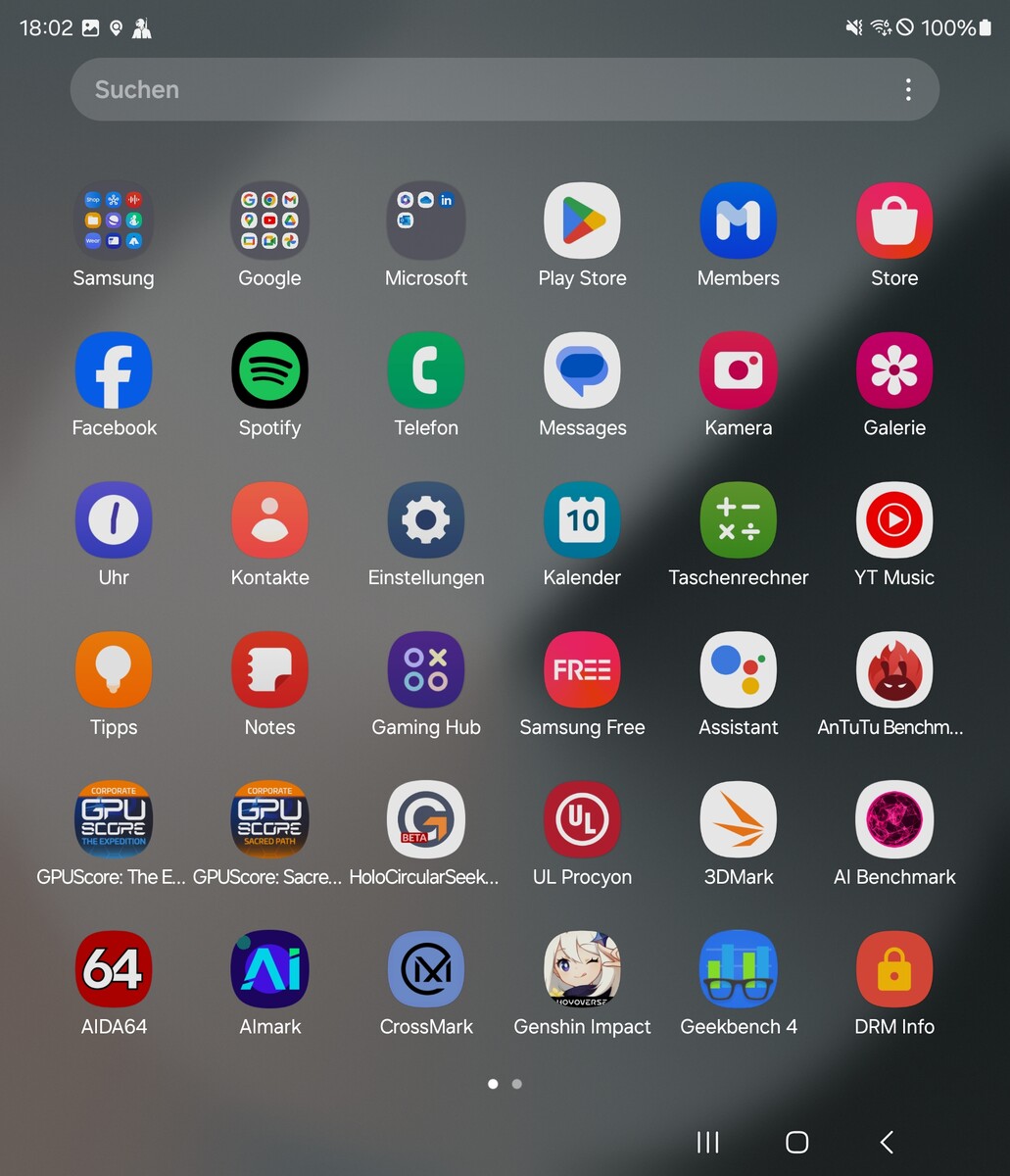This screenshot has width=1010, height=1176.
Task: Open the Google apps folder
Action: tap(269, 220)
